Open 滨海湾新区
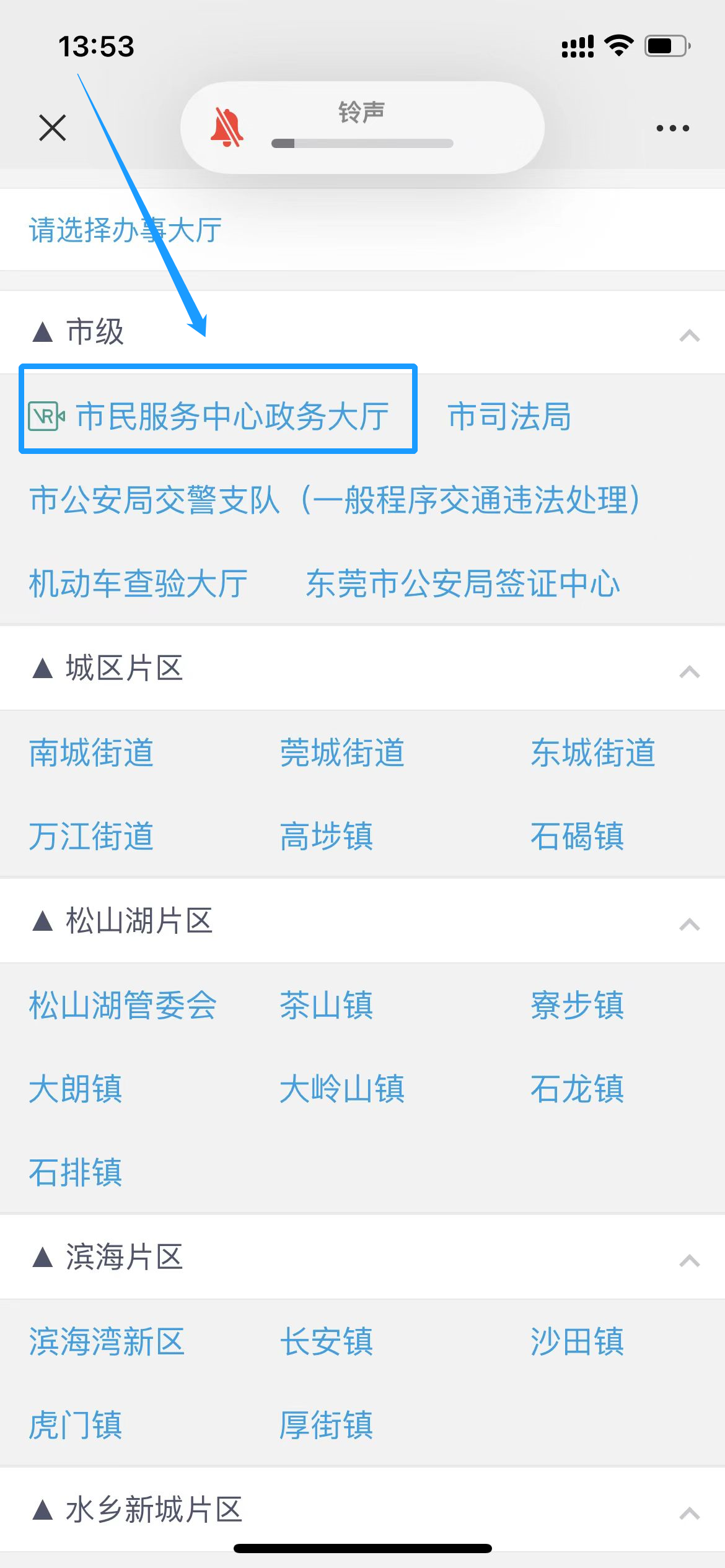The height and width of the screenshot is (1568, 725). pos(107,1341)
